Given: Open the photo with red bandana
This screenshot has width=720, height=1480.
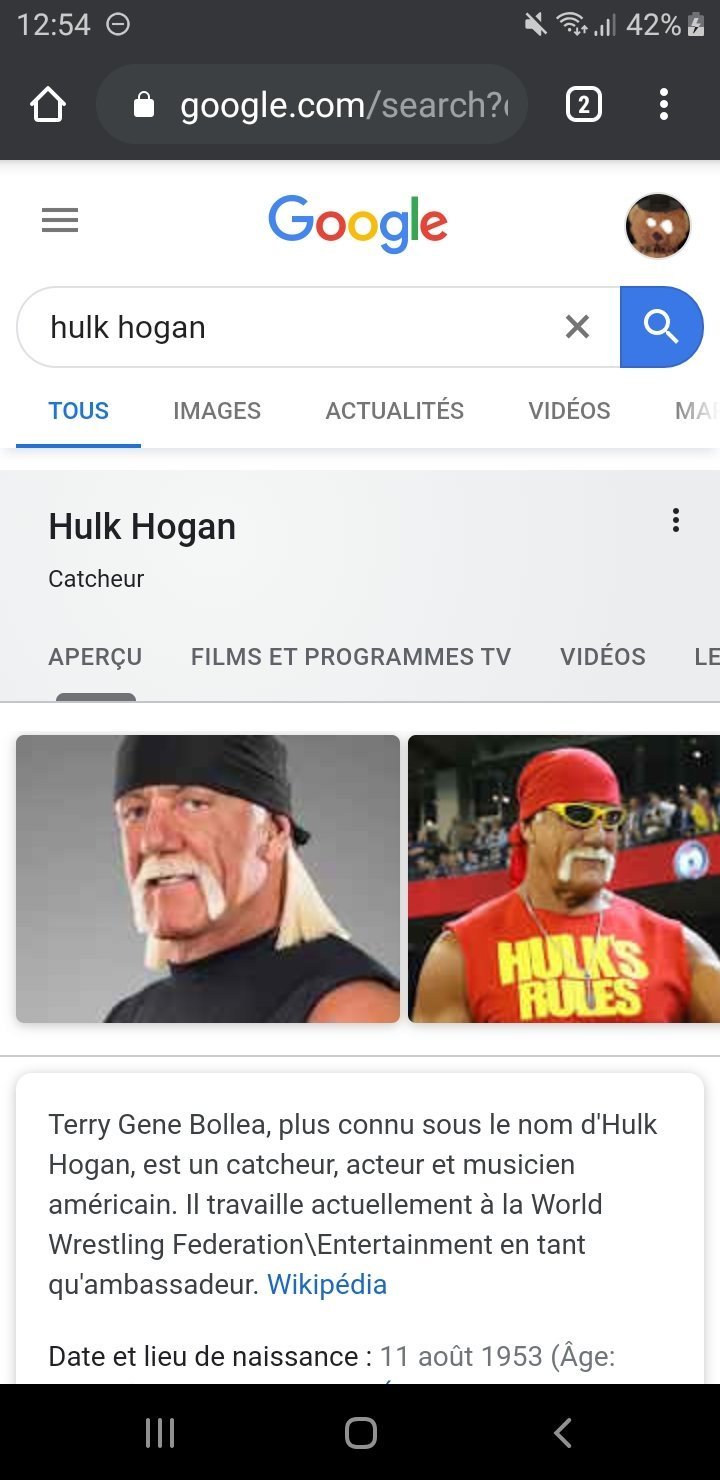Looking at the screenshot, I should [564, 878].
